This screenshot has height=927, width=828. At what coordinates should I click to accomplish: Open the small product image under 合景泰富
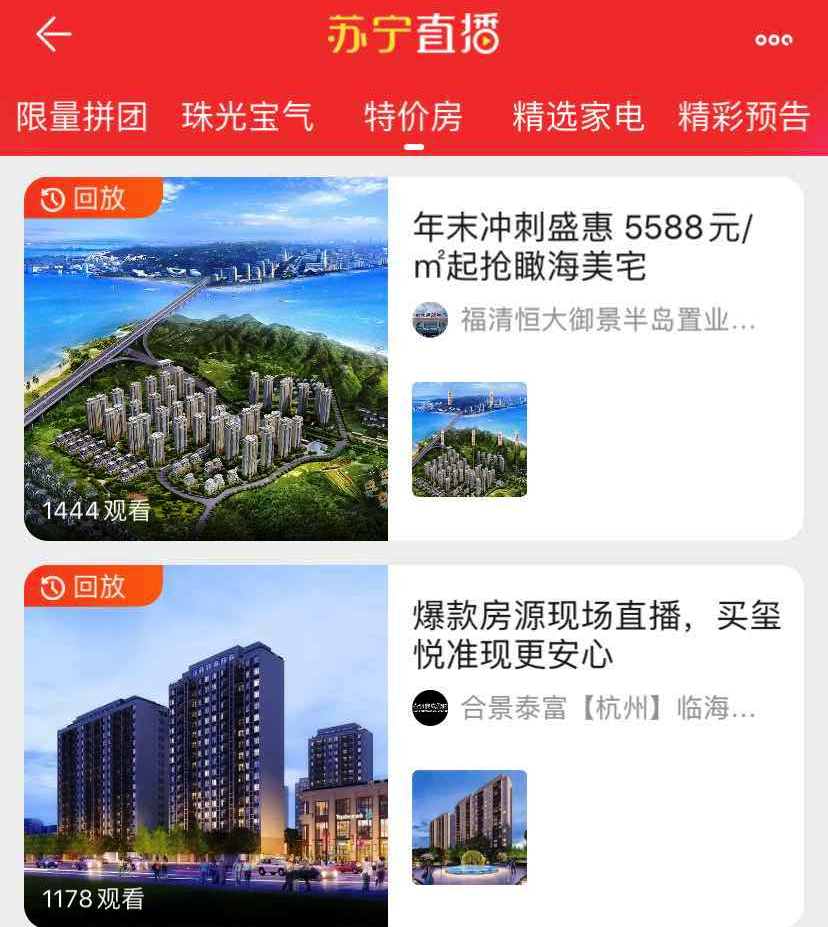pos(469,827)
